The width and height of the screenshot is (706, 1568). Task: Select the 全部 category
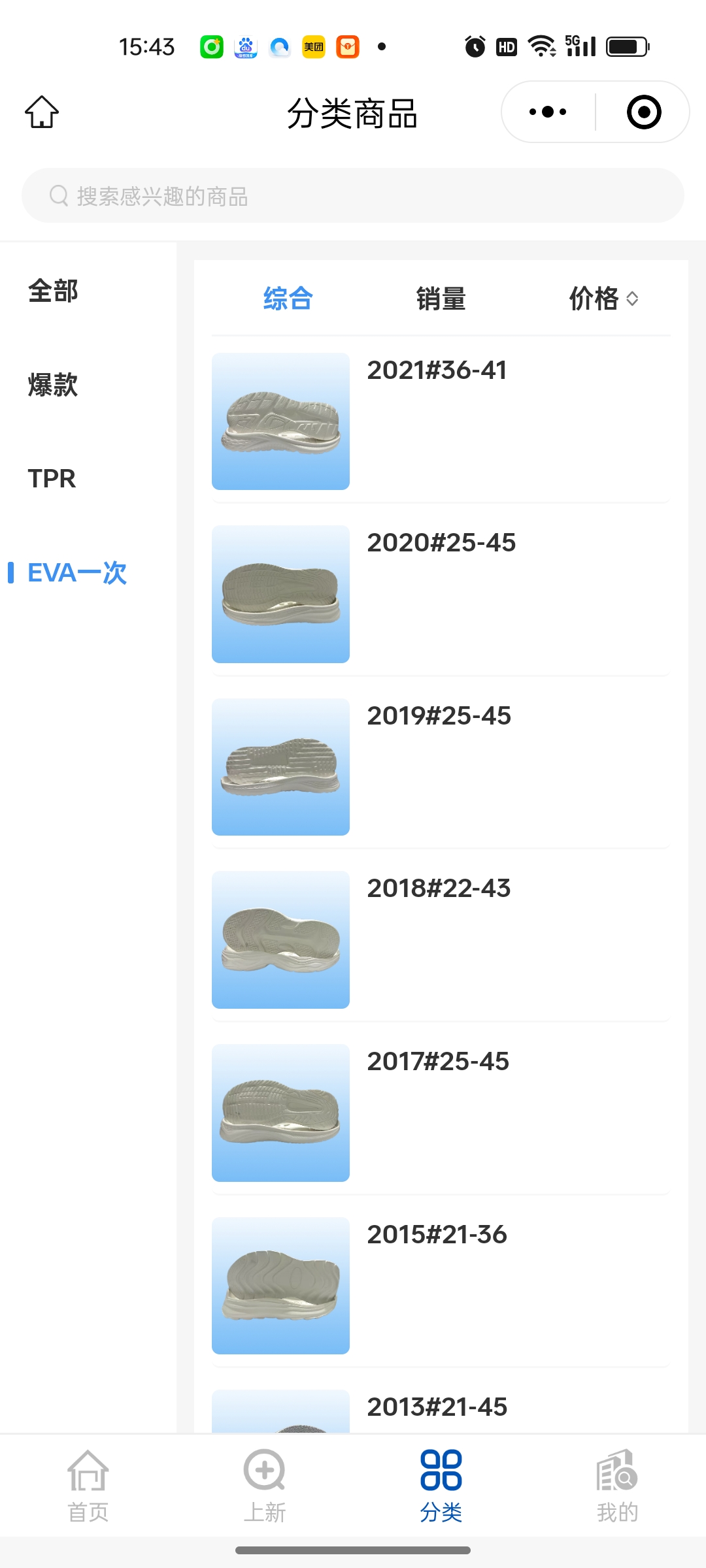54,291
